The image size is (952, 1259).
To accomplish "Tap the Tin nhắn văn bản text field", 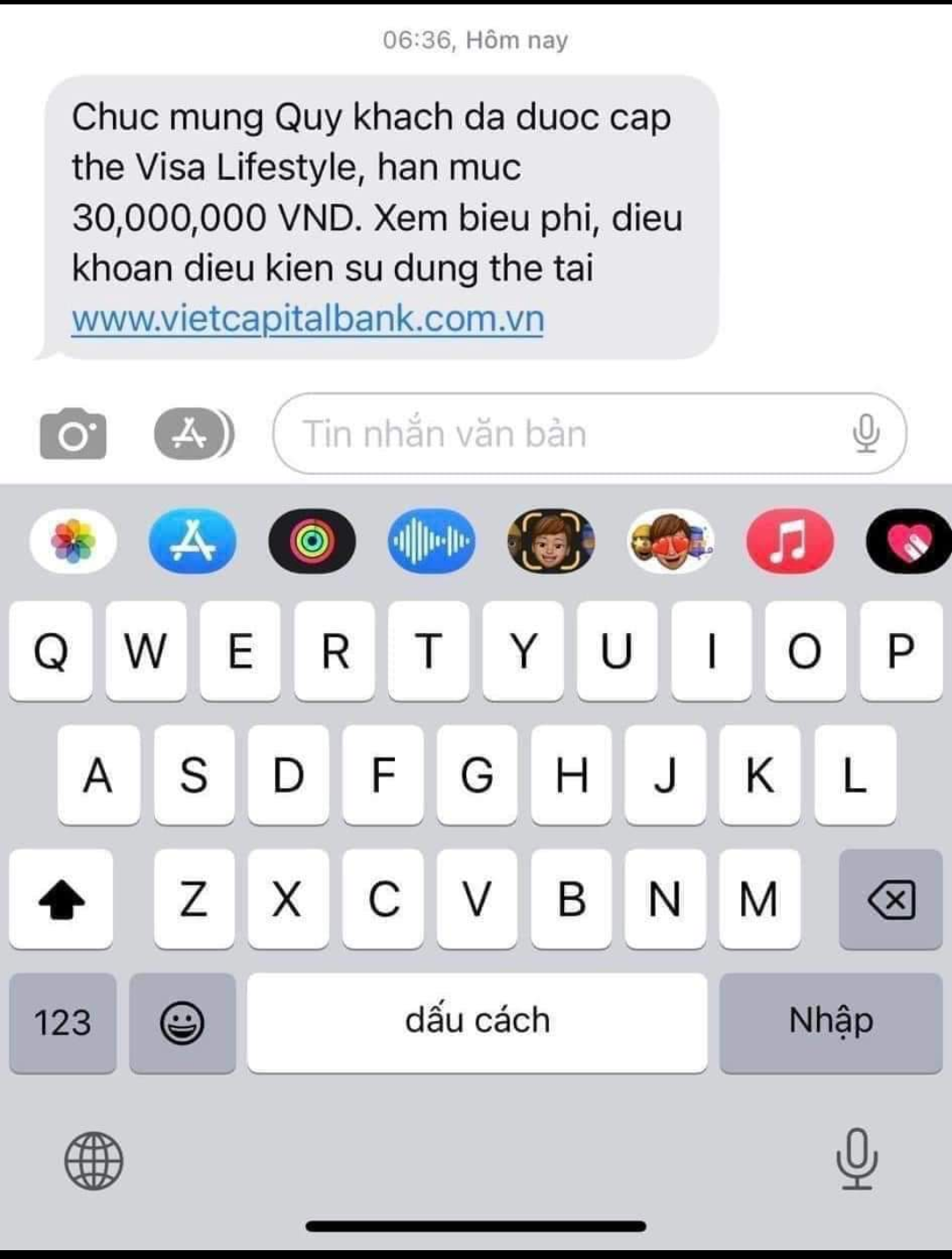I will (529, 433).
